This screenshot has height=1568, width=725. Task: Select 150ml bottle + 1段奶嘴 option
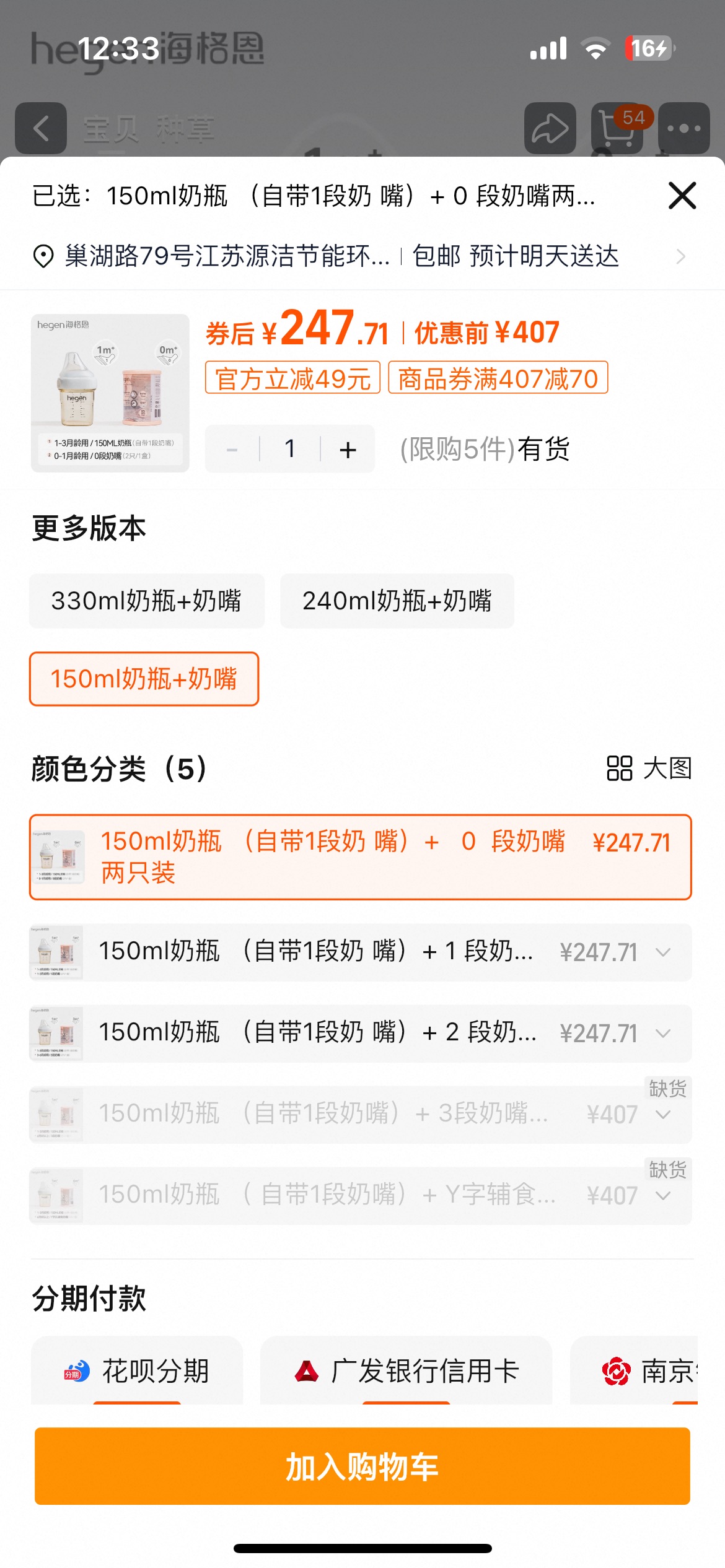[x=359, y=952]
